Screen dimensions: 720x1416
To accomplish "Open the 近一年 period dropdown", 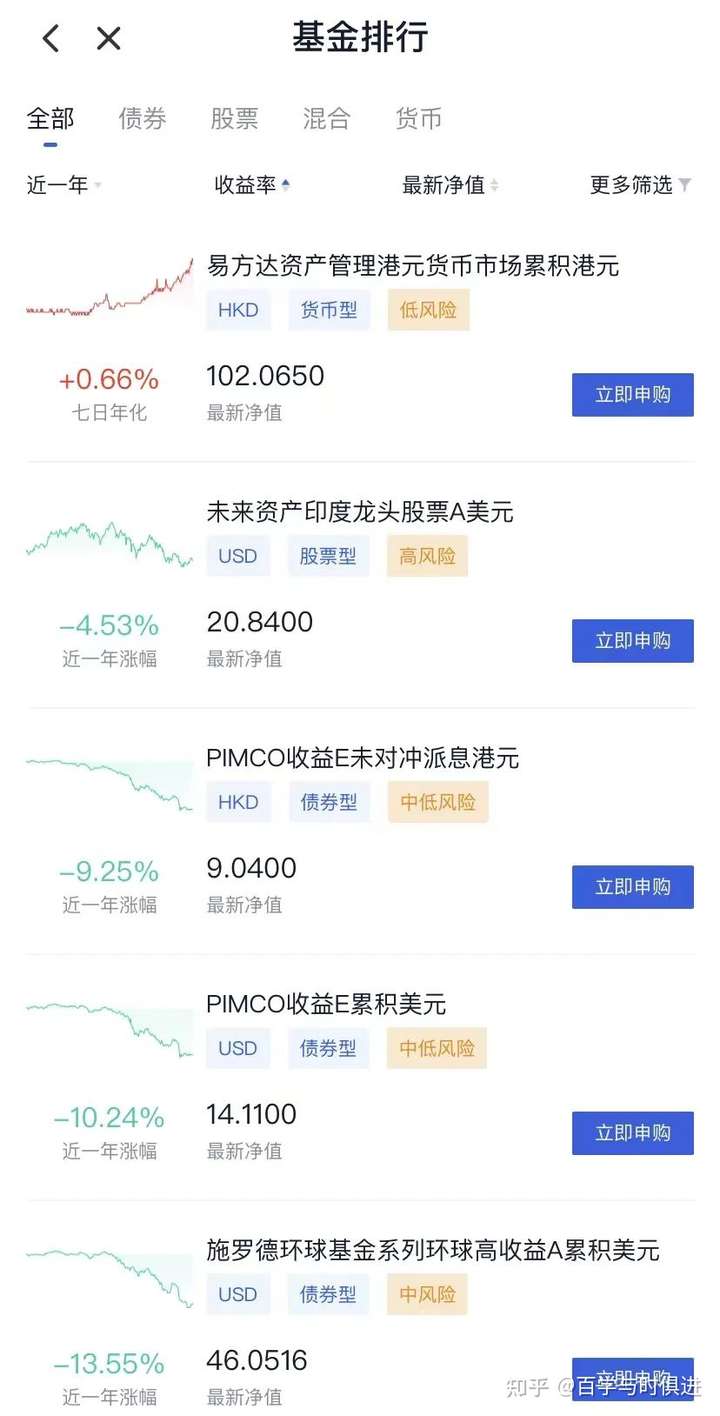I will click(x=64, y=185).
